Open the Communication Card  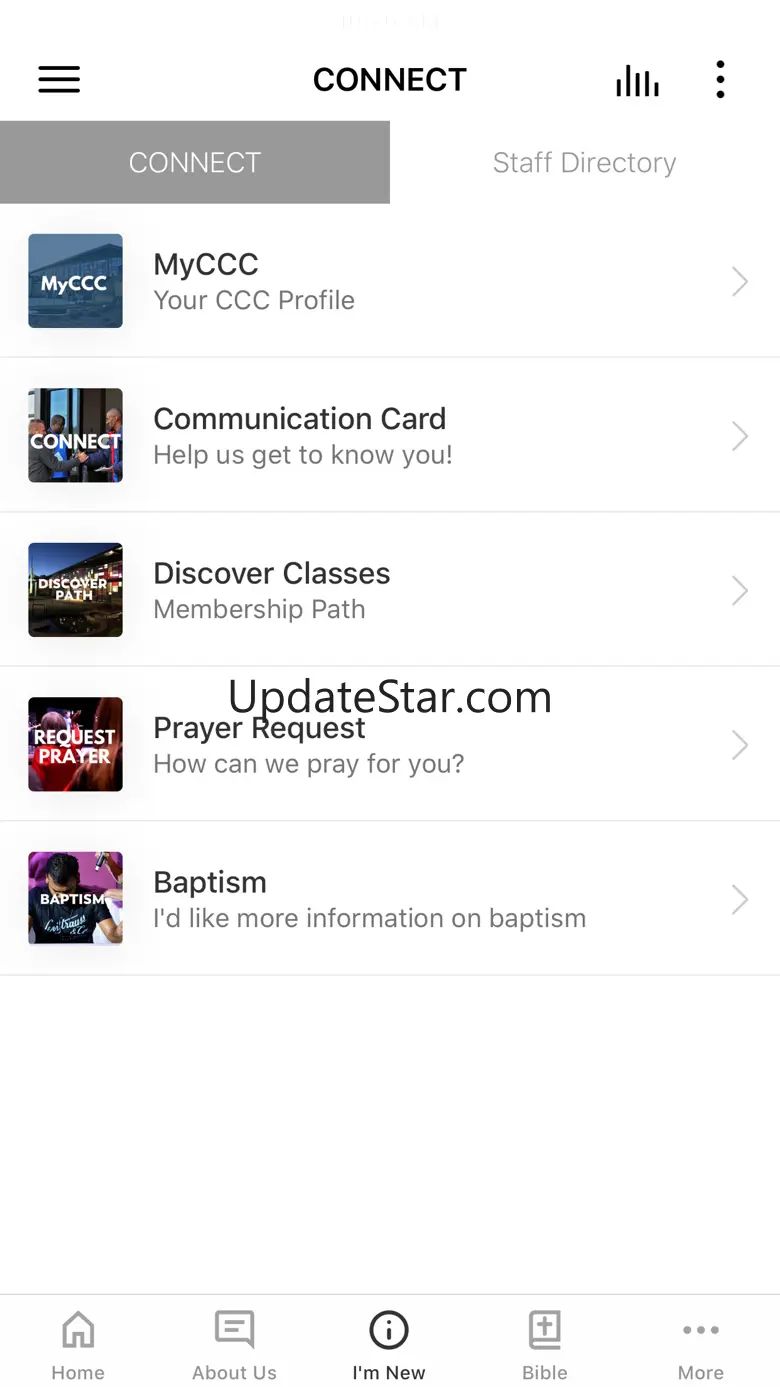point(390,436)
